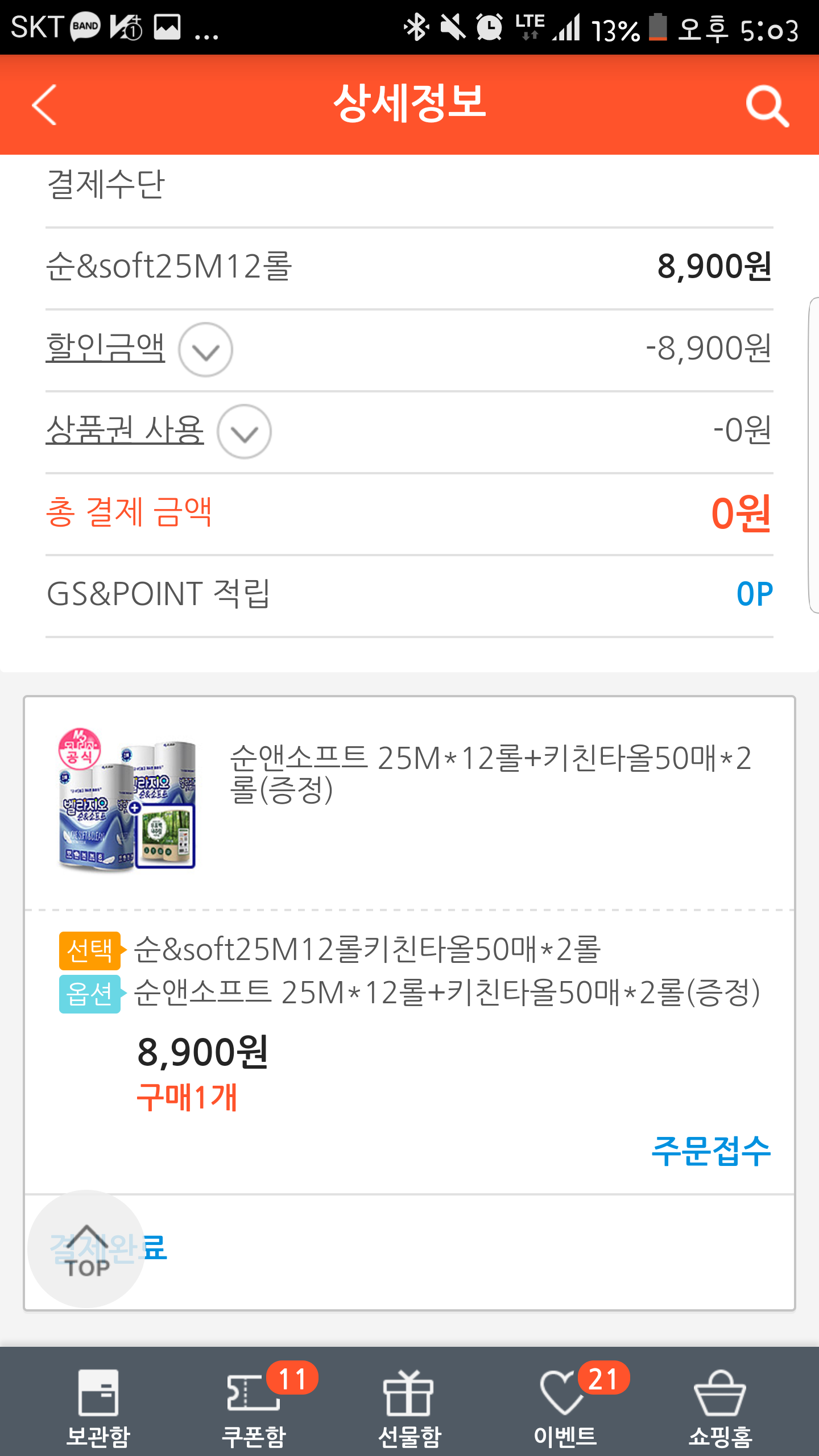Open the 순앤소프트 product thumbnail
Screen dimensions: 819x1456
[127, 800]
